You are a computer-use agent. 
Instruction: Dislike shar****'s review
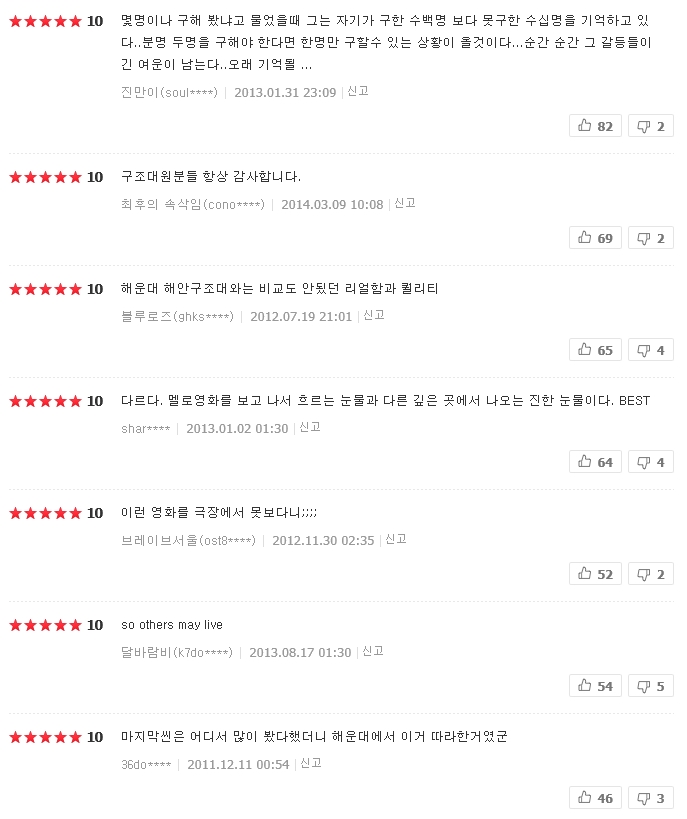point(650,462)
